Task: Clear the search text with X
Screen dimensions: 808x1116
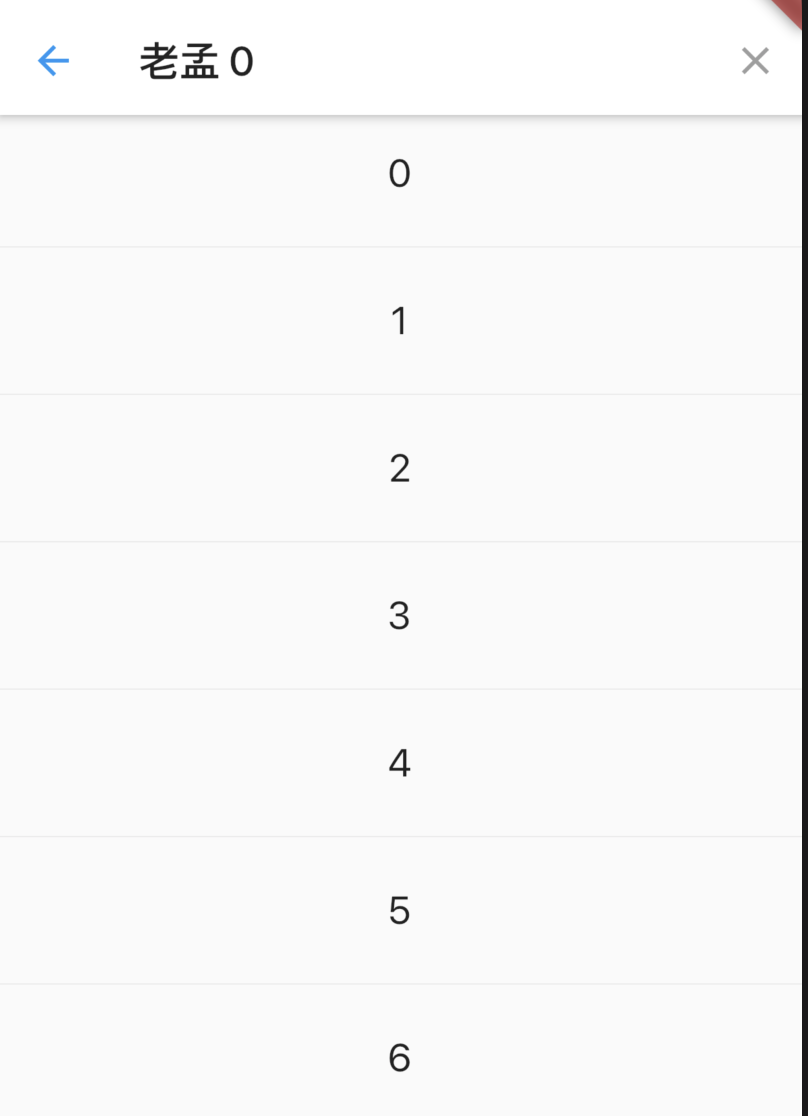Action: (755, 62)
